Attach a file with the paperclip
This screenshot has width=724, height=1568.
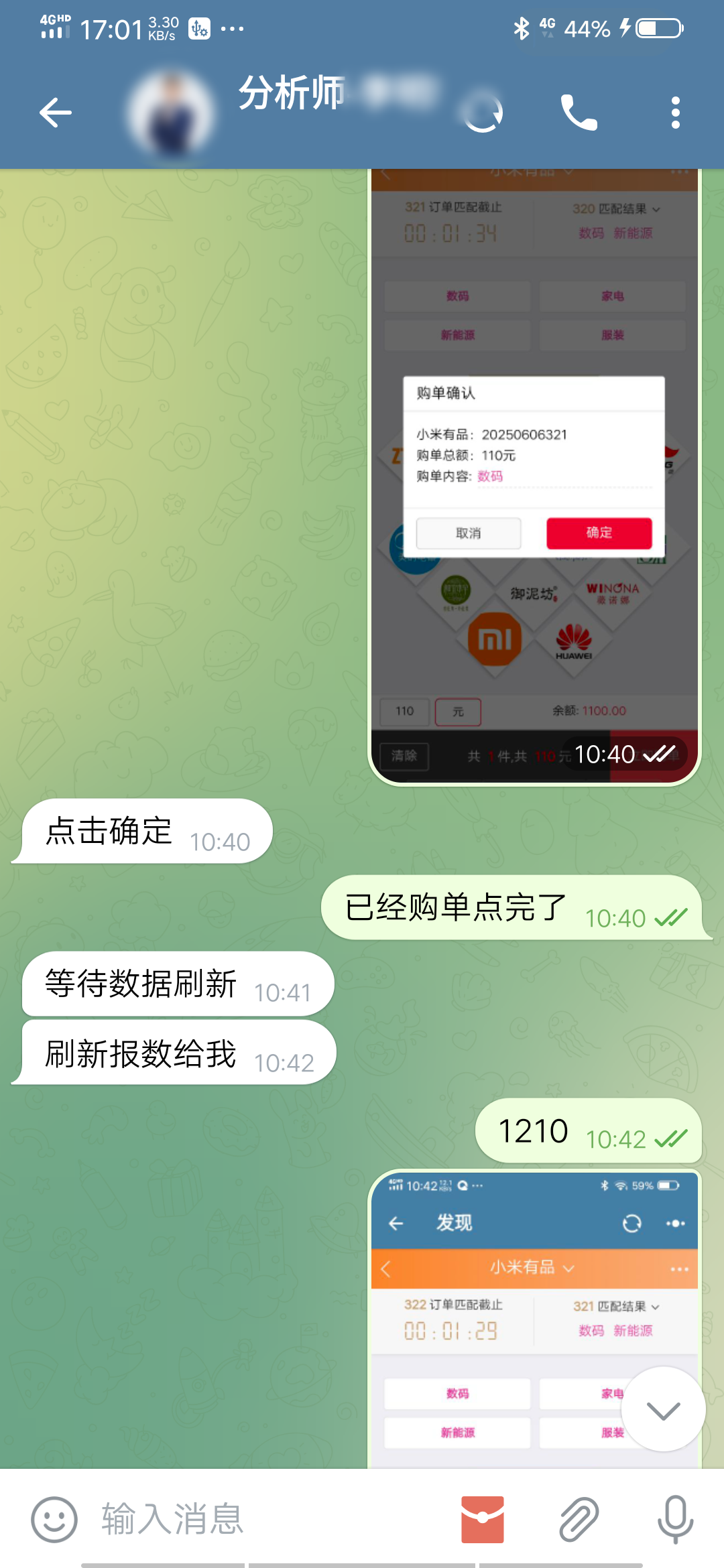[x=579, y=1519]
